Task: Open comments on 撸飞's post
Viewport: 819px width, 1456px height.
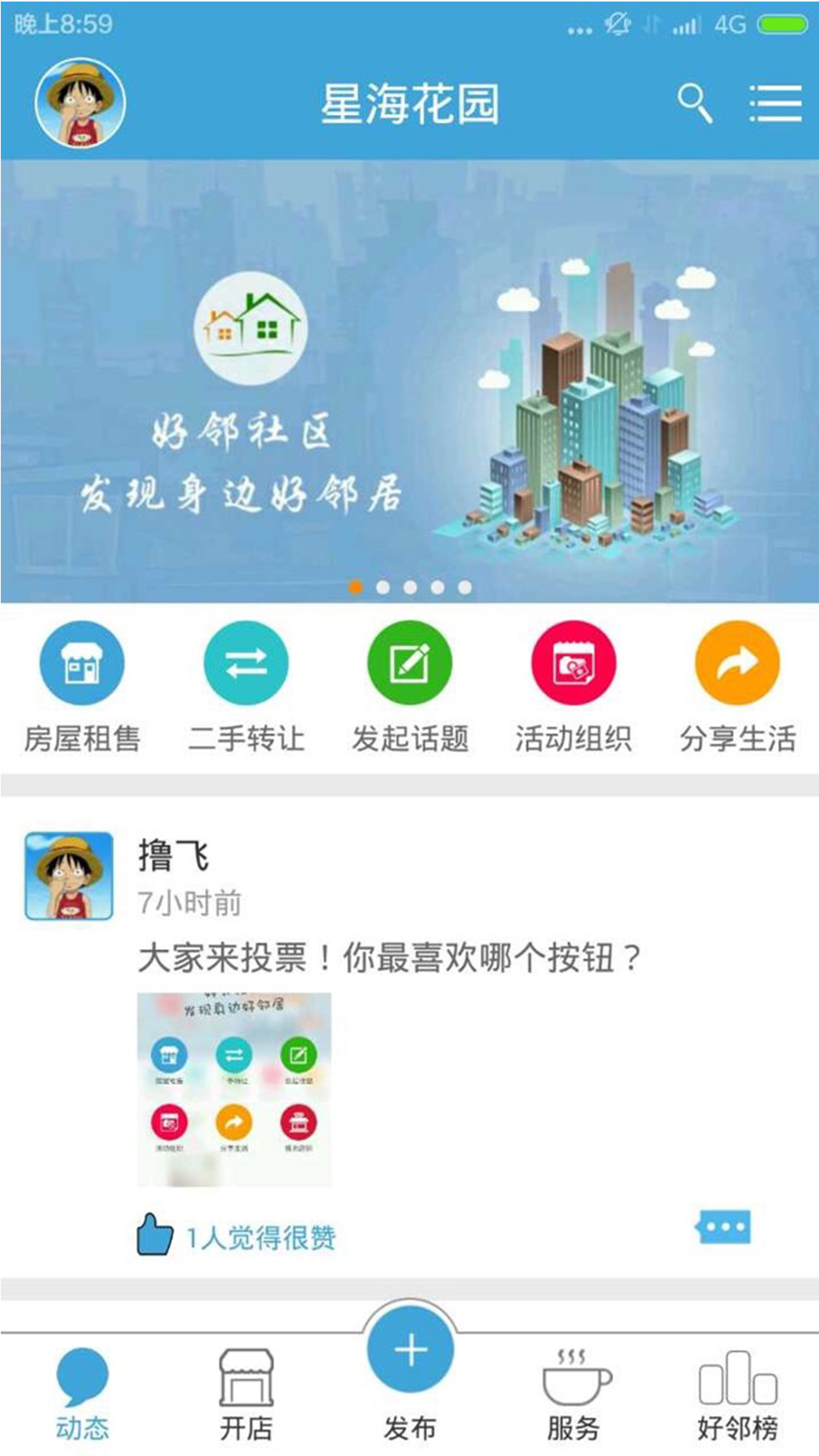Action: point(724,1226)
